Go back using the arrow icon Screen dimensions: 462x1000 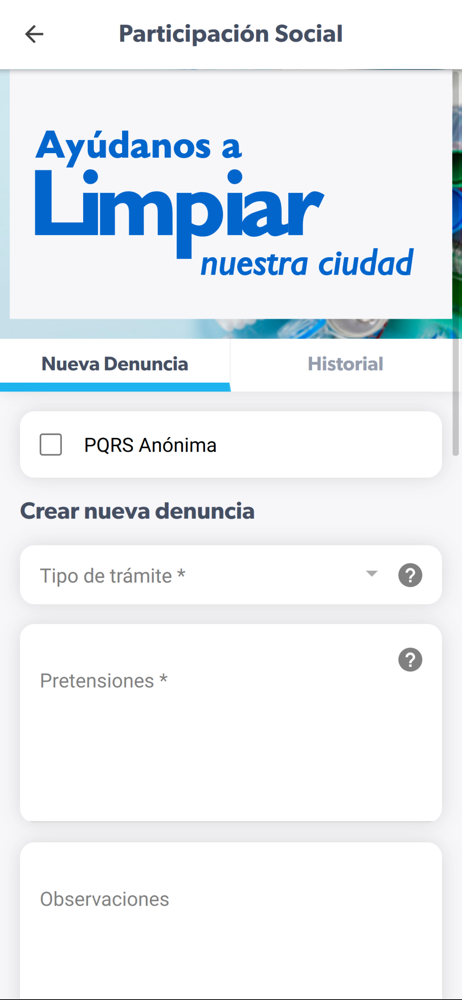34,34
